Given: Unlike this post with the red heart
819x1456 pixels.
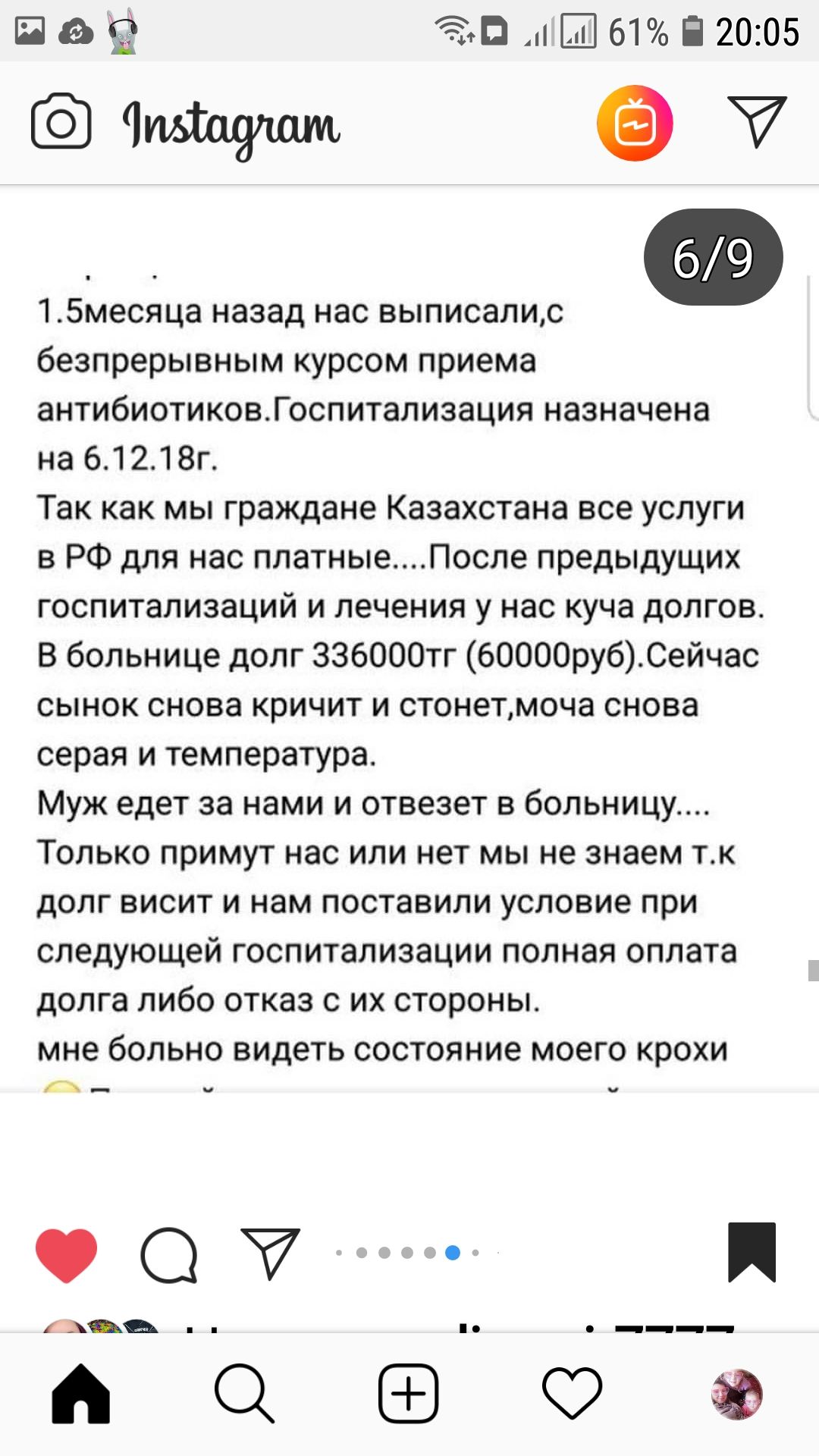Looking at the screenshot, I should click(67, 1254).
